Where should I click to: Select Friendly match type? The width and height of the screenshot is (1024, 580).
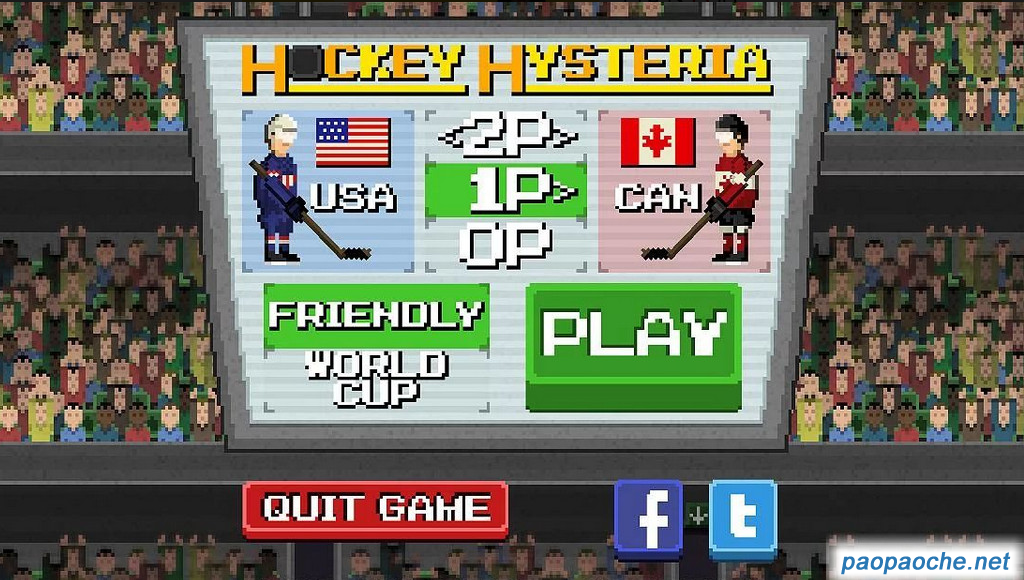[x=376, y=315]
